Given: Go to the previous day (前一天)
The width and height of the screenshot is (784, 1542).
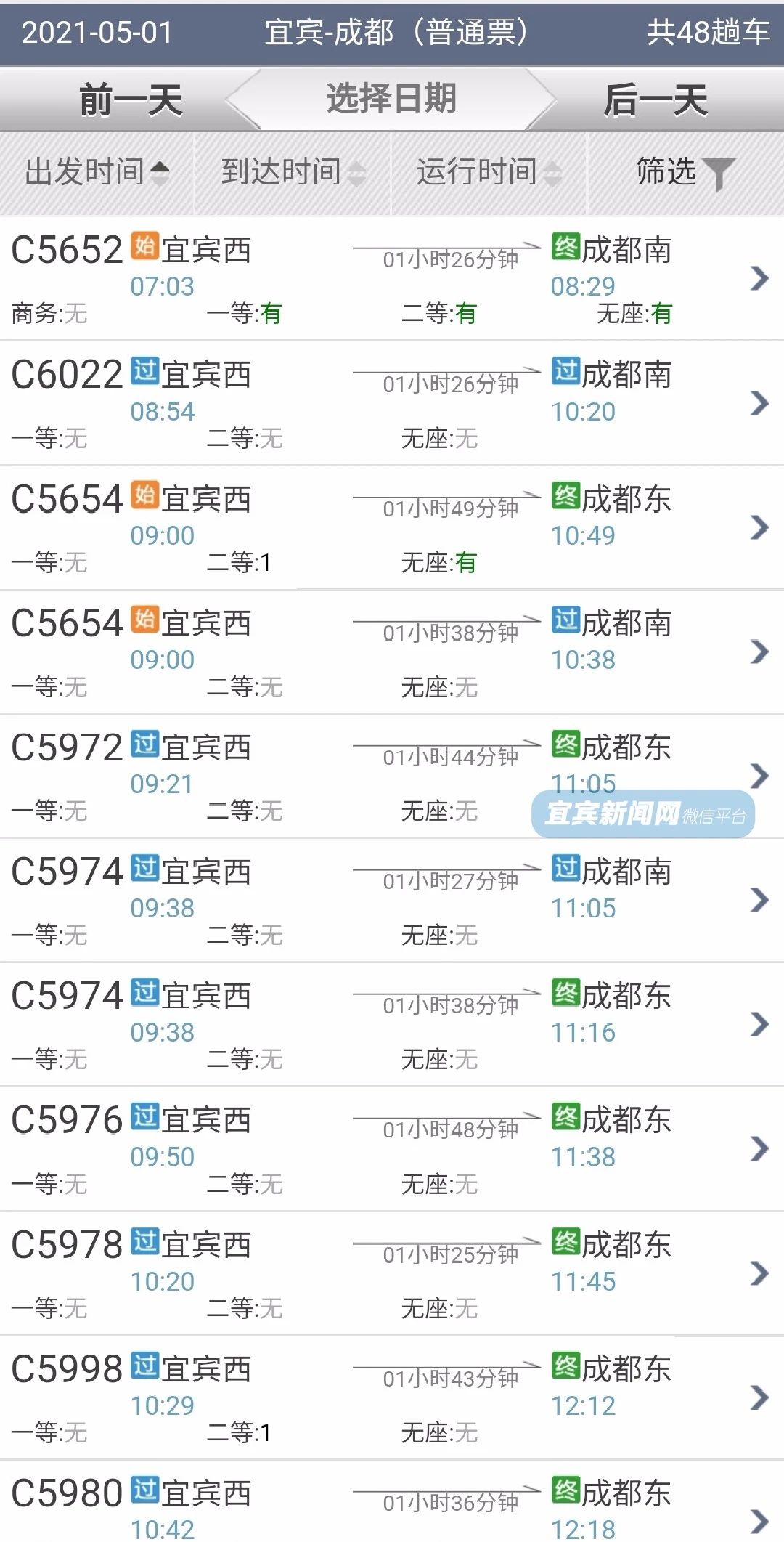Looking at the screenshot, I should pyautogui.click(x=129, y=100).
